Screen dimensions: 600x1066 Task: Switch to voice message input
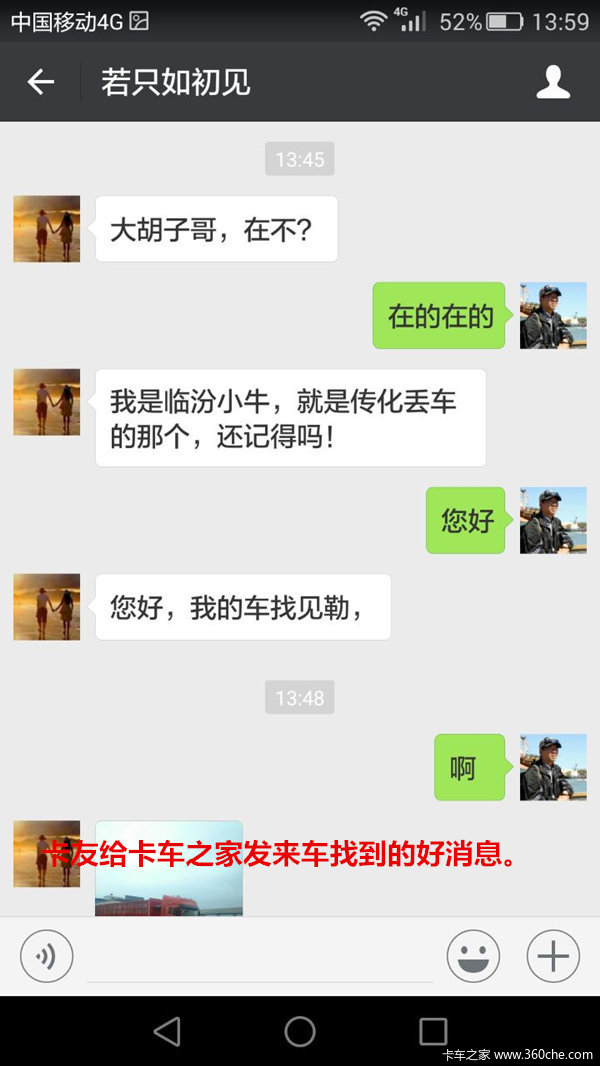pos(46,956)
